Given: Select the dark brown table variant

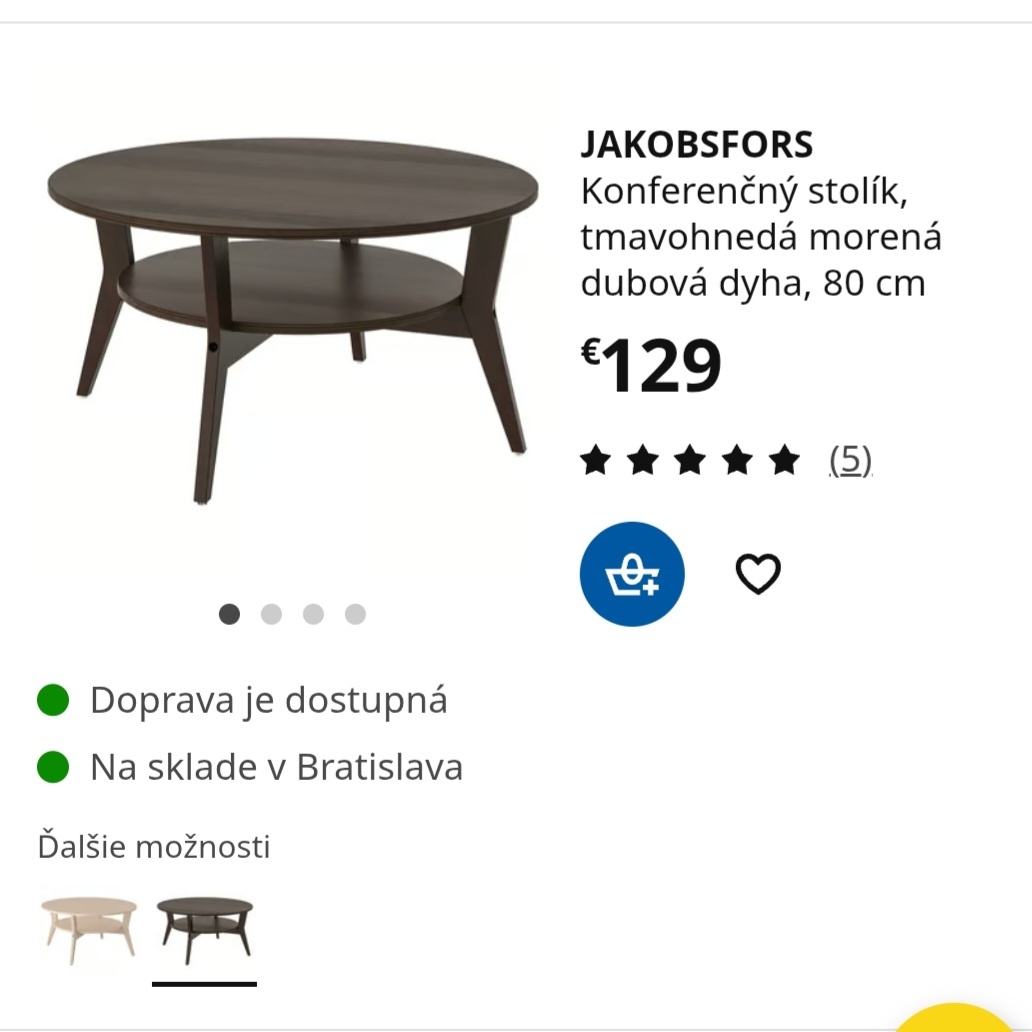Looking at the screenshot, I should tap(205, 928).
